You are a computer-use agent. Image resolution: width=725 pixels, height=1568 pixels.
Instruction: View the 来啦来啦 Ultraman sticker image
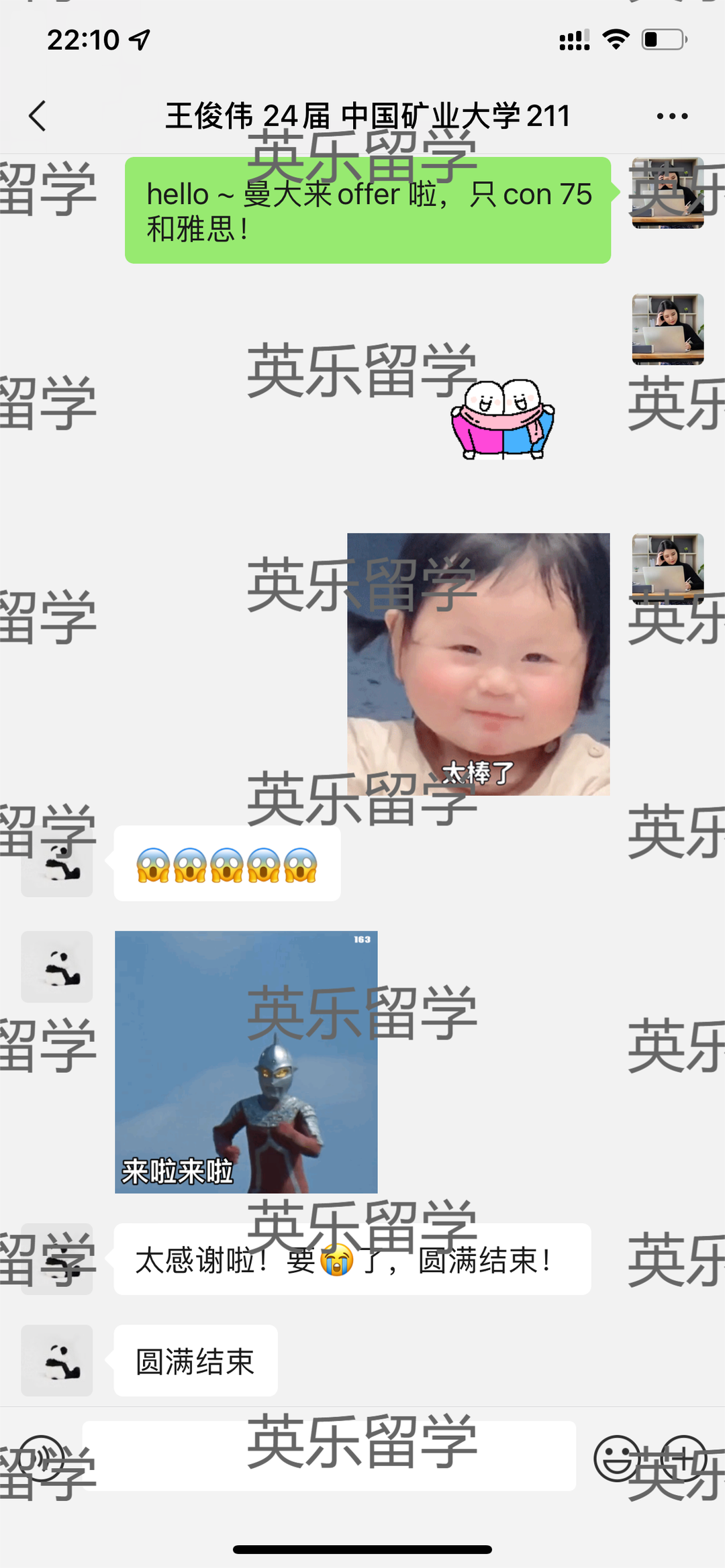(x=246, y=1061)
